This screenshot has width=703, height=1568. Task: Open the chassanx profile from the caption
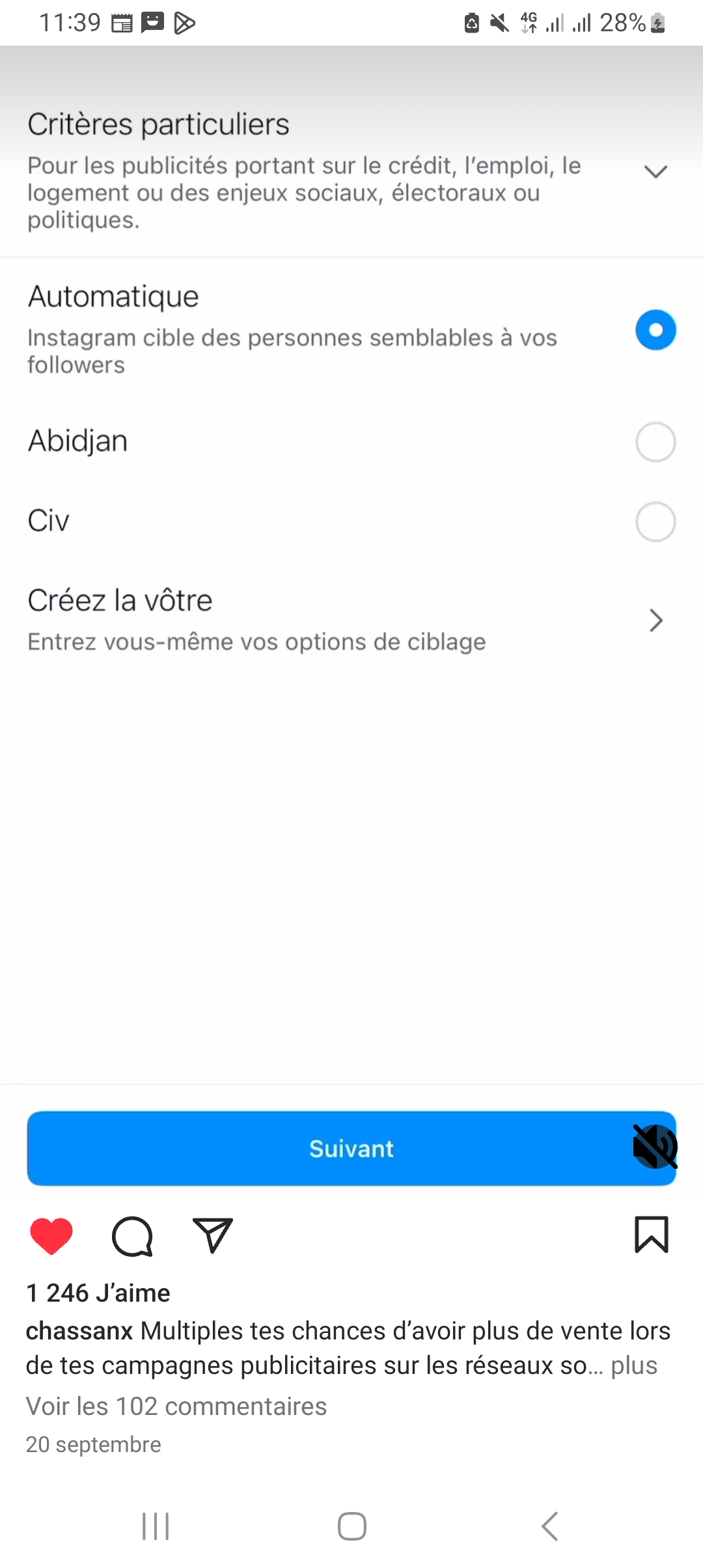pyautogui.click(x=79, y=1331)
